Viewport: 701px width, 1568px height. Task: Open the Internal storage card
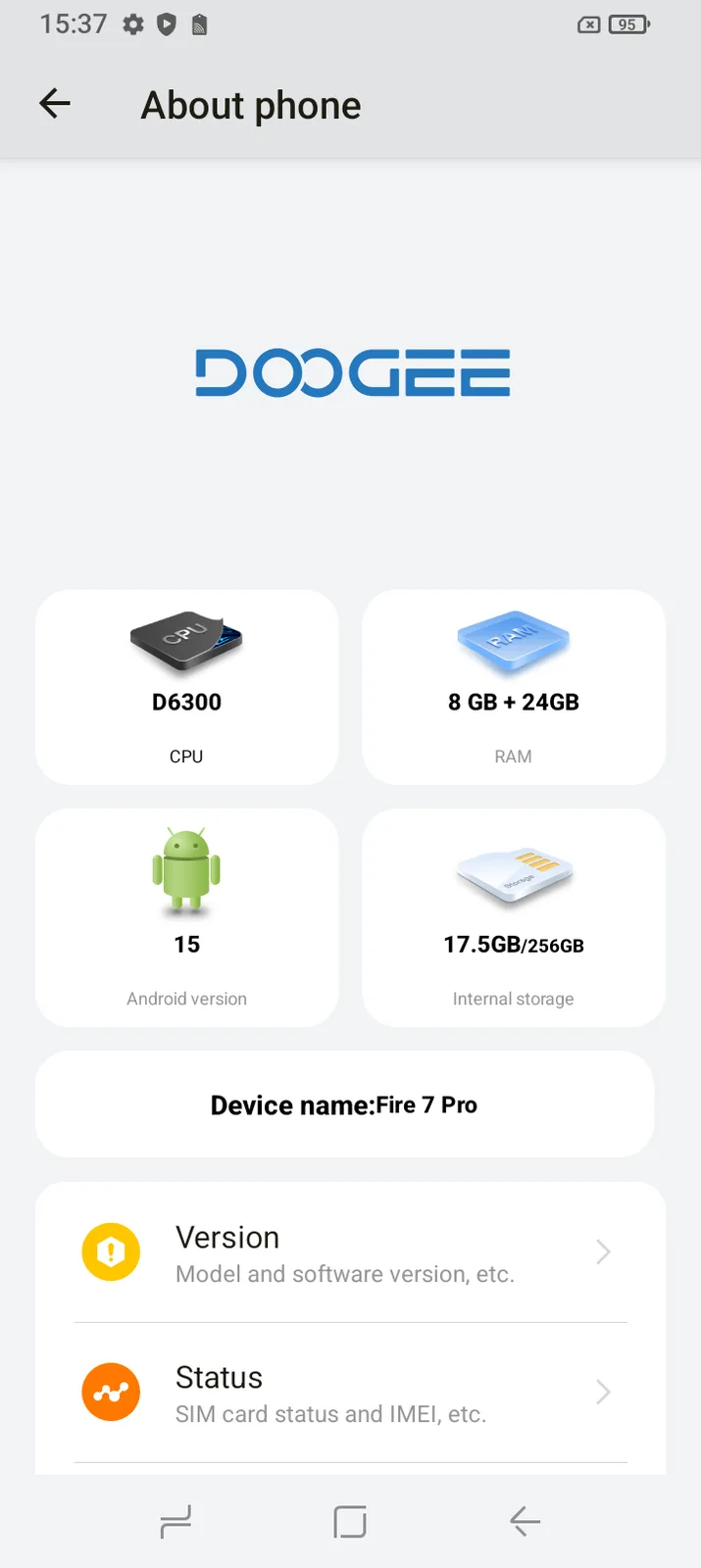(x=514, y=917)
